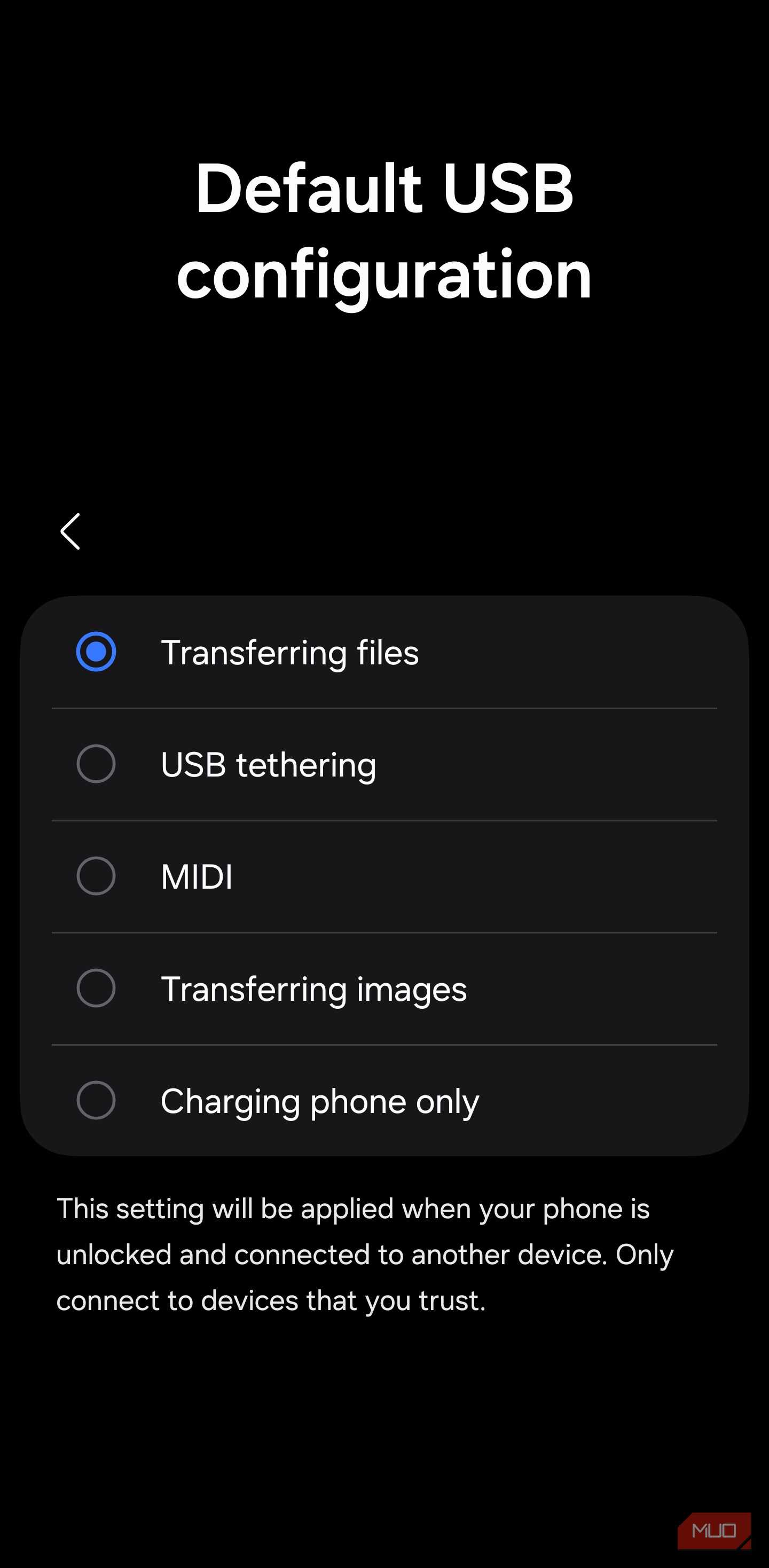Tap the MIDI label text

[196, 876]
